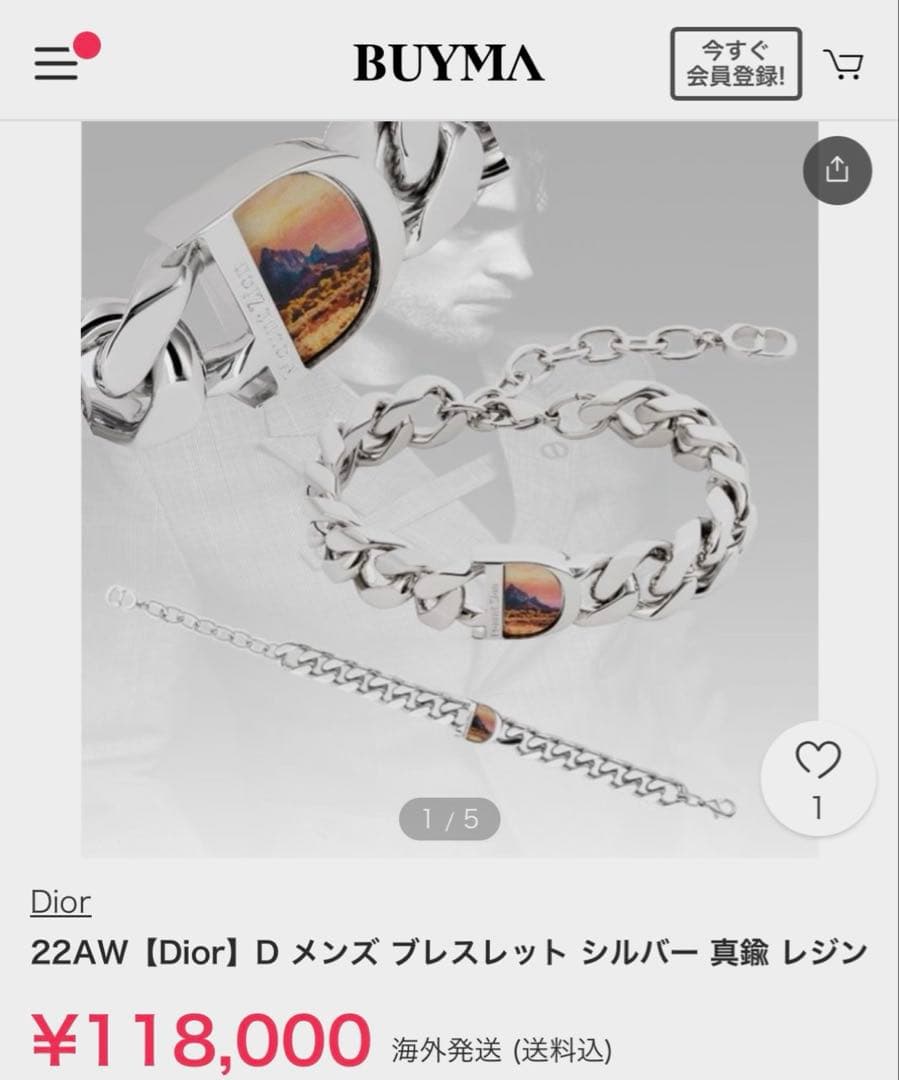The image size is (899, 1080).
Task: Click the red notification dot on the menu
Action: pyautogui.click(x=89, y=44)
